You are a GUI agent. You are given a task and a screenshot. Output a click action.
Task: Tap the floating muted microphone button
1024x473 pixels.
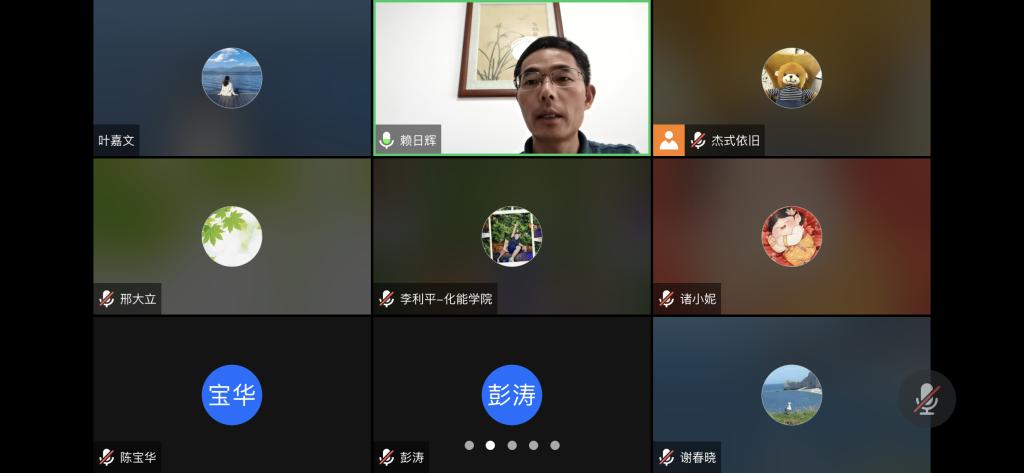926,399
